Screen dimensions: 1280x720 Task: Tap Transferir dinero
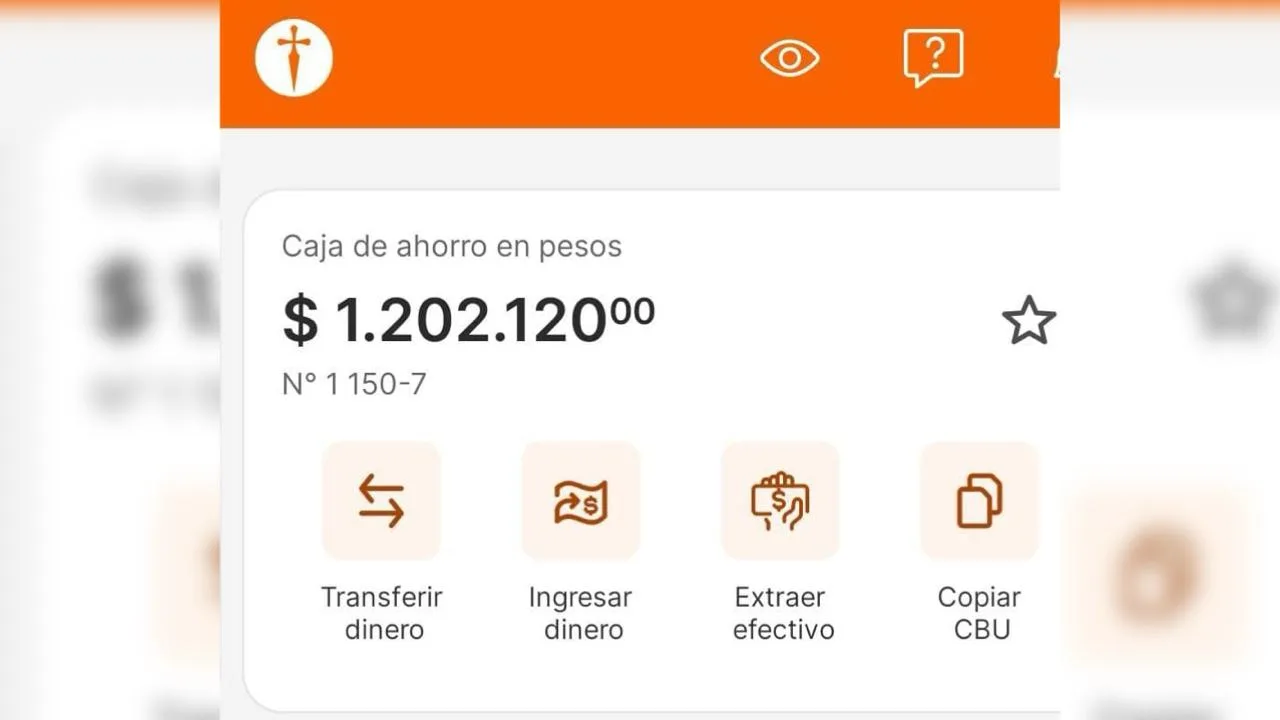tap(381, 501)
